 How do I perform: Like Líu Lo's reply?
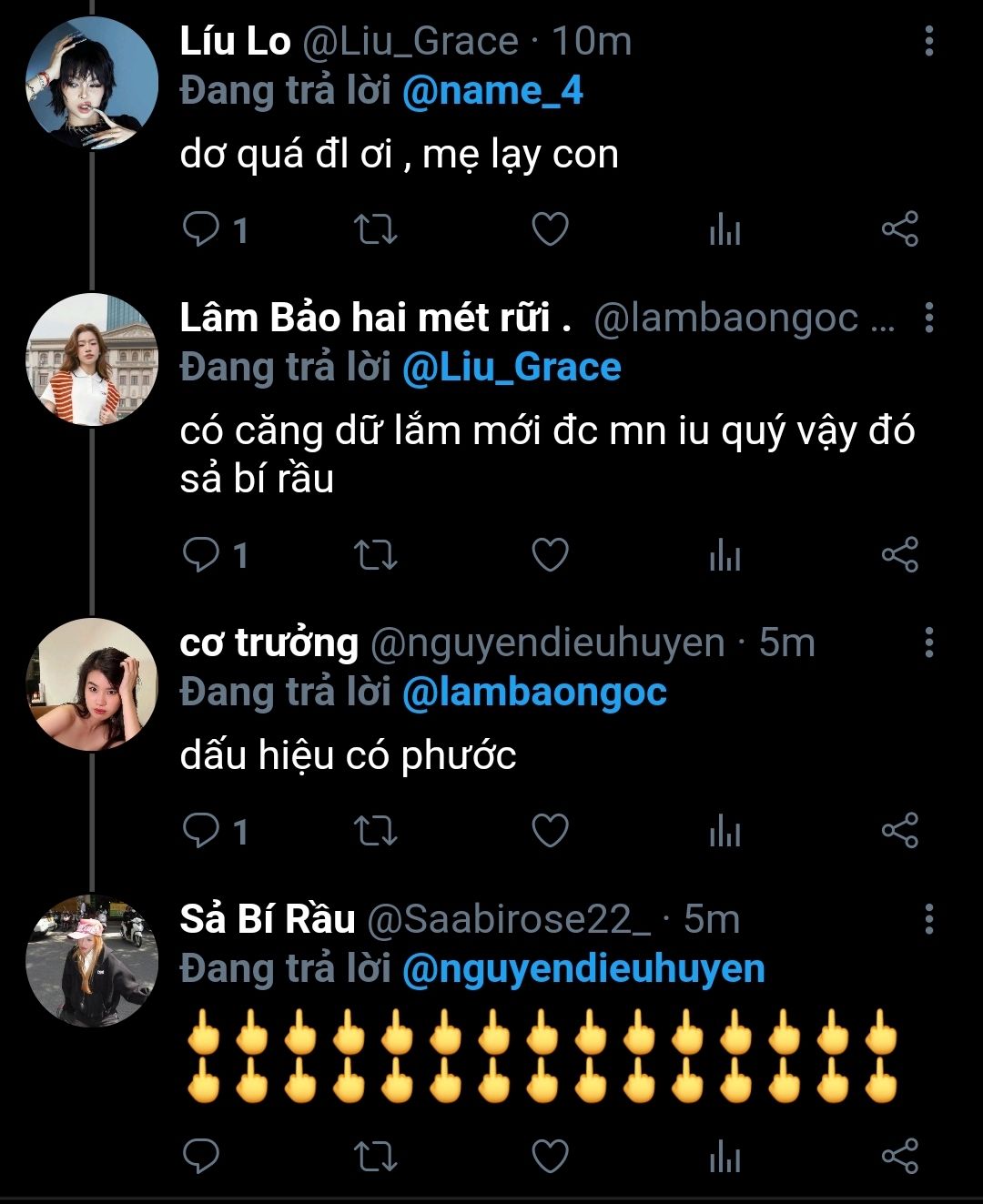click(x=550, y=229)
